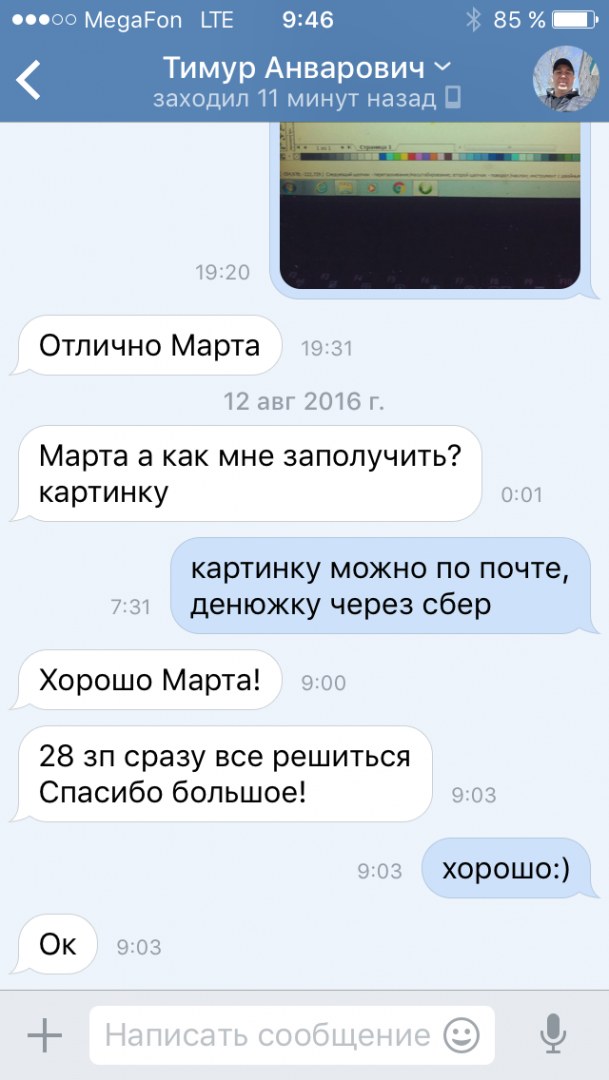
Task: Tap the plus attachment icon
Action: tap(44, 1034)
